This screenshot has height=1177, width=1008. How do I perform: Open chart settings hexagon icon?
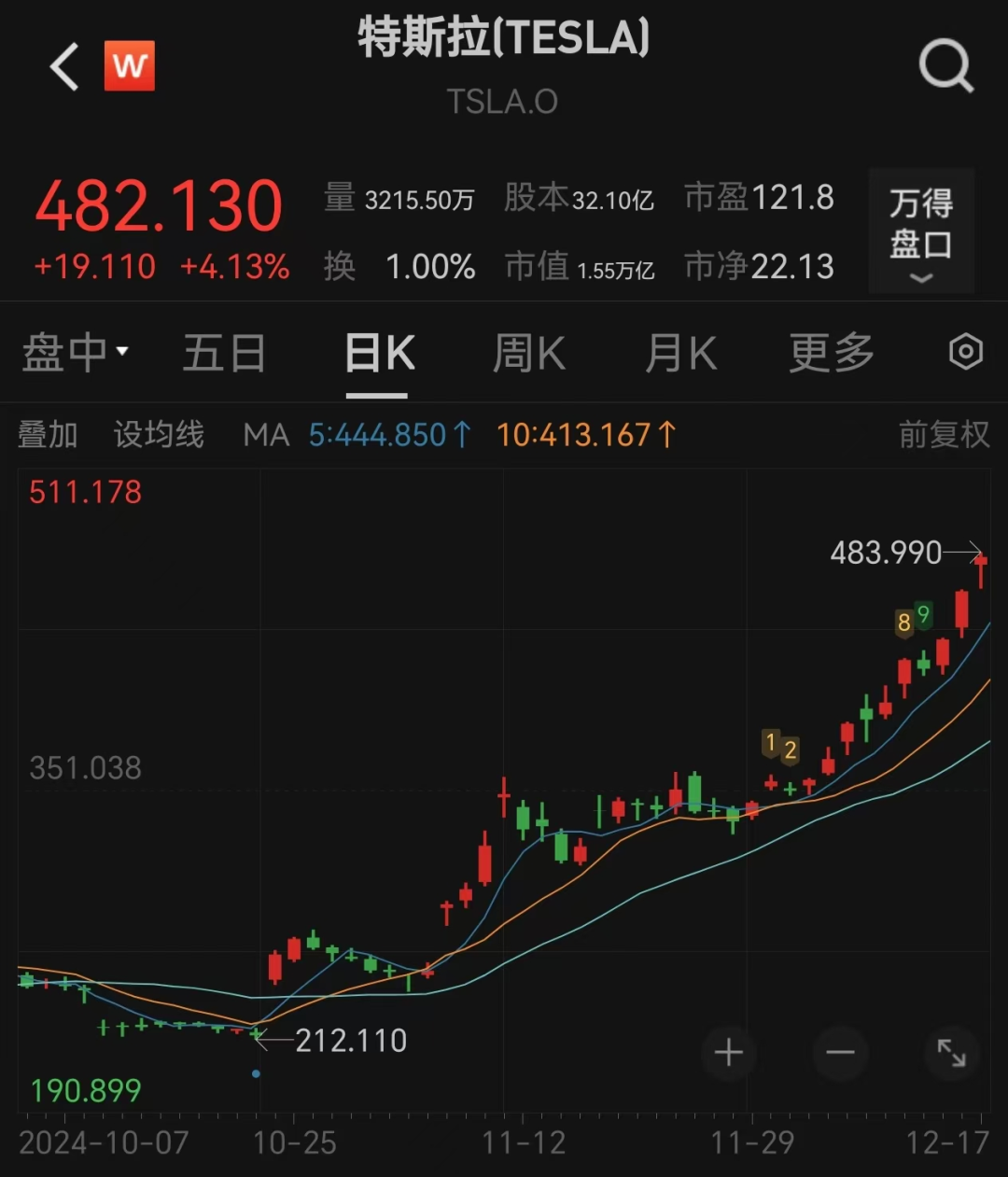coord(965,352)
